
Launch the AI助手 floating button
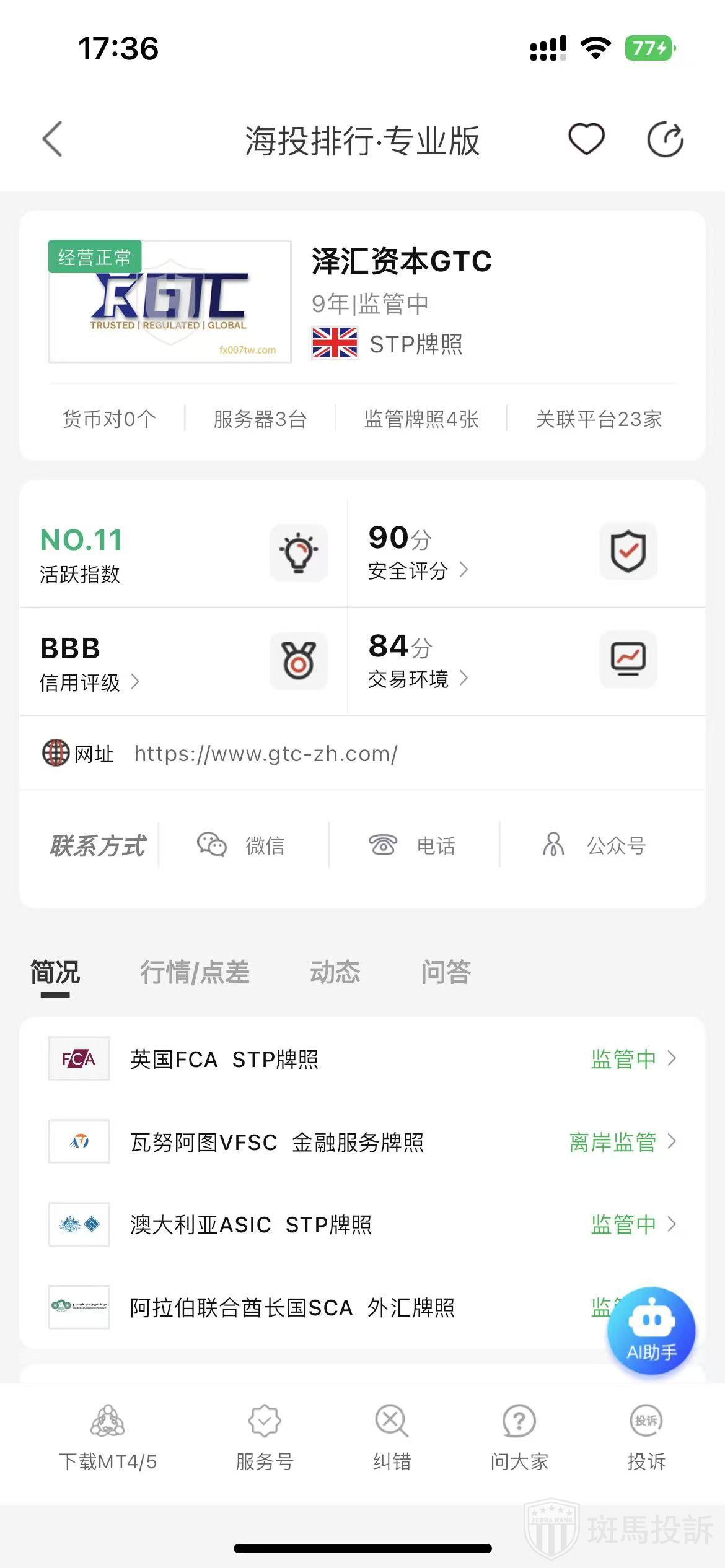[x=651, y=1331]
